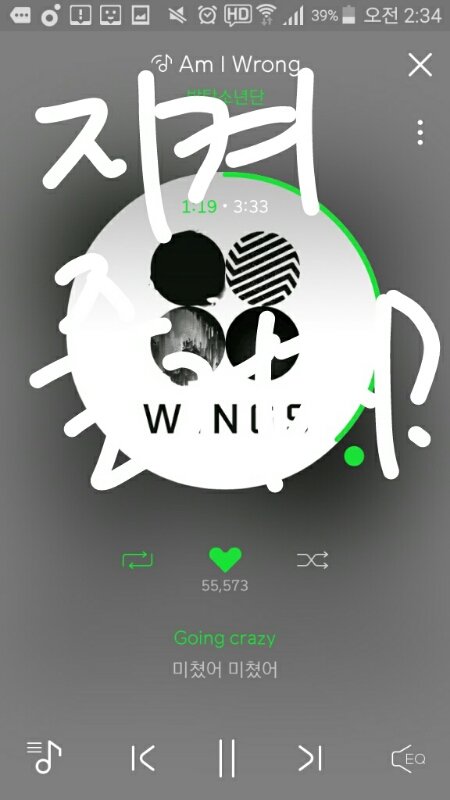The height and width of the screenshot is (800, 450).
Task: Close the music player screen
Action: click(x=420, y=65)
